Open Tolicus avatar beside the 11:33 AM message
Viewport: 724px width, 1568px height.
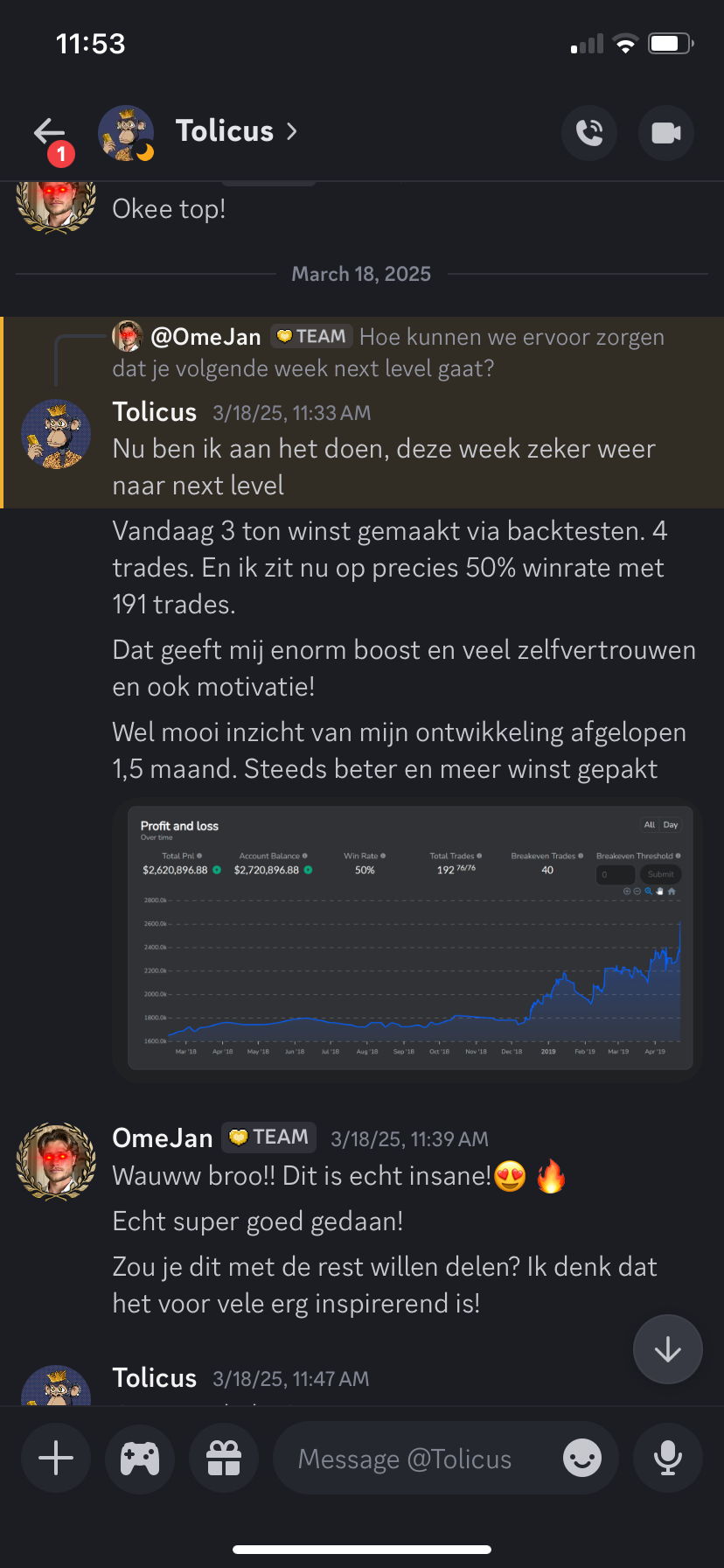pos(56,434)
